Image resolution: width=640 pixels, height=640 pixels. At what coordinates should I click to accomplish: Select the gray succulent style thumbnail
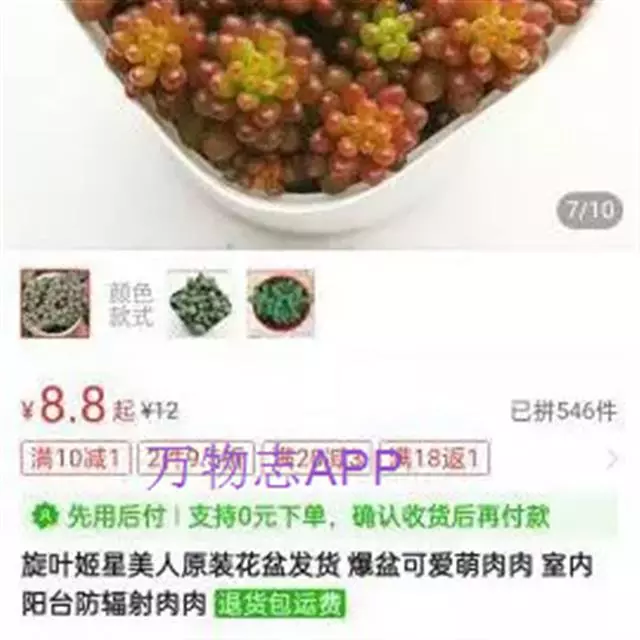point(55,303)
